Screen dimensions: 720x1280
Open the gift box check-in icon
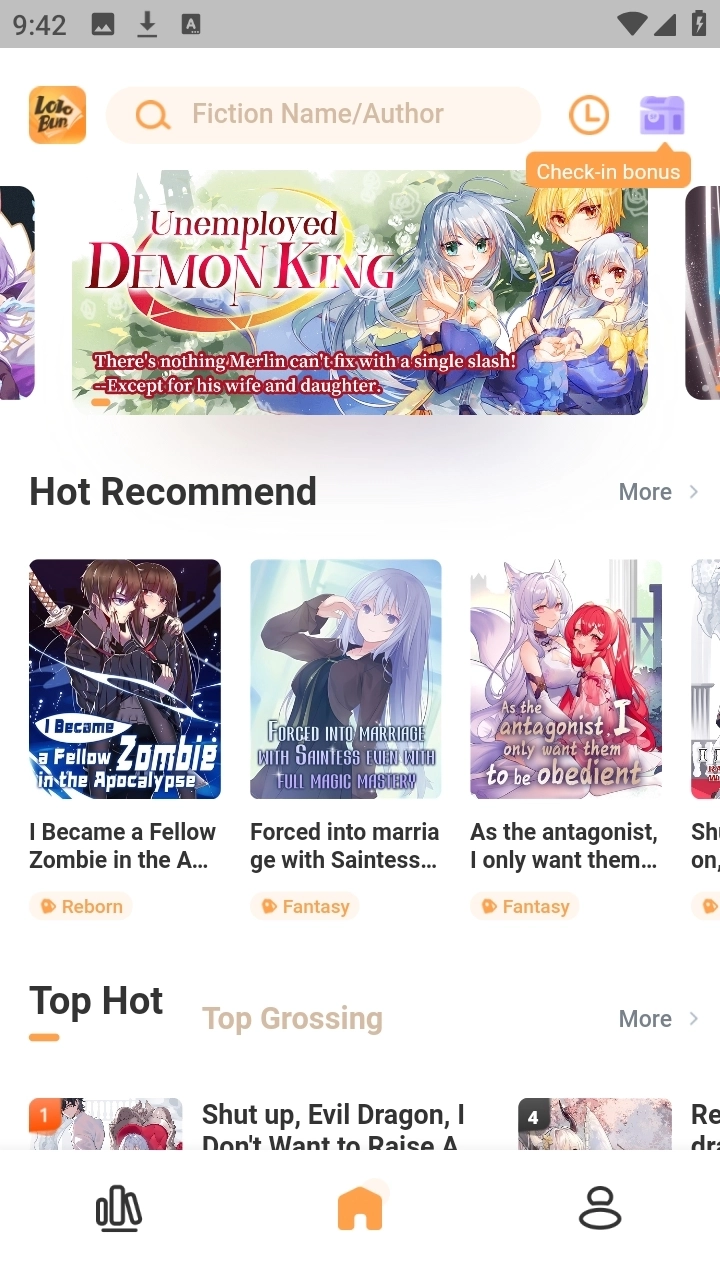click(x=661, y=114)
